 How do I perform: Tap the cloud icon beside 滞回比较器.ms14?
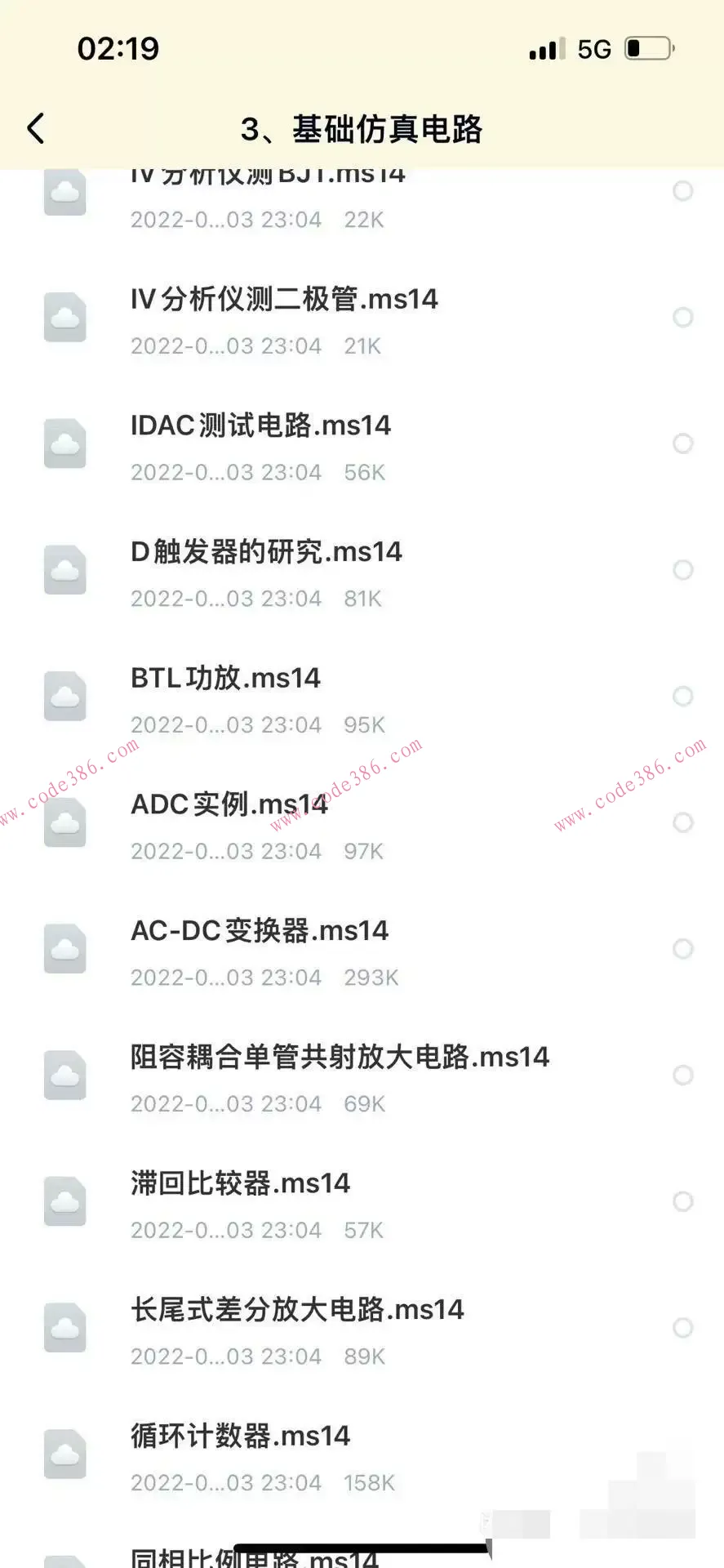[65, 1201]
